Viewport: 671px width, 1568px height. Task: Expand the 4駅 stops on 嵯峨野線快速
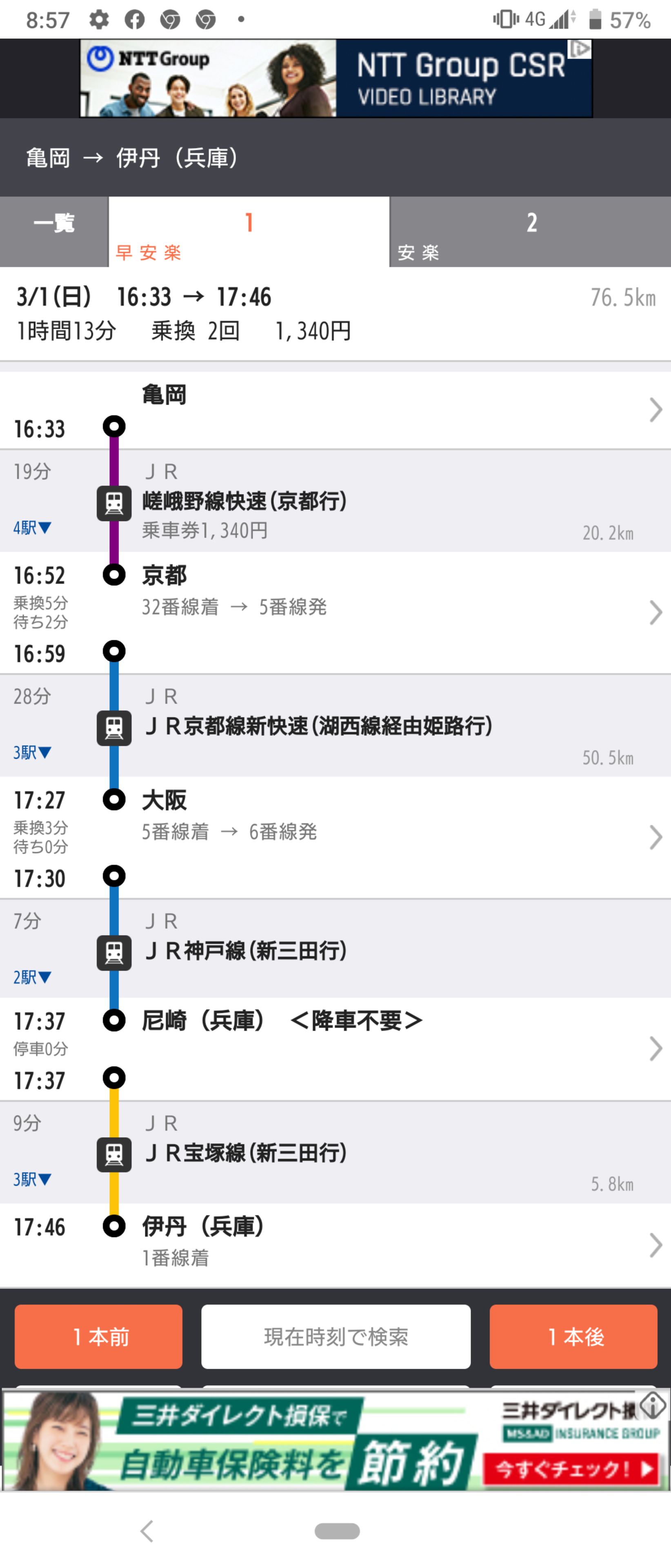32,527
